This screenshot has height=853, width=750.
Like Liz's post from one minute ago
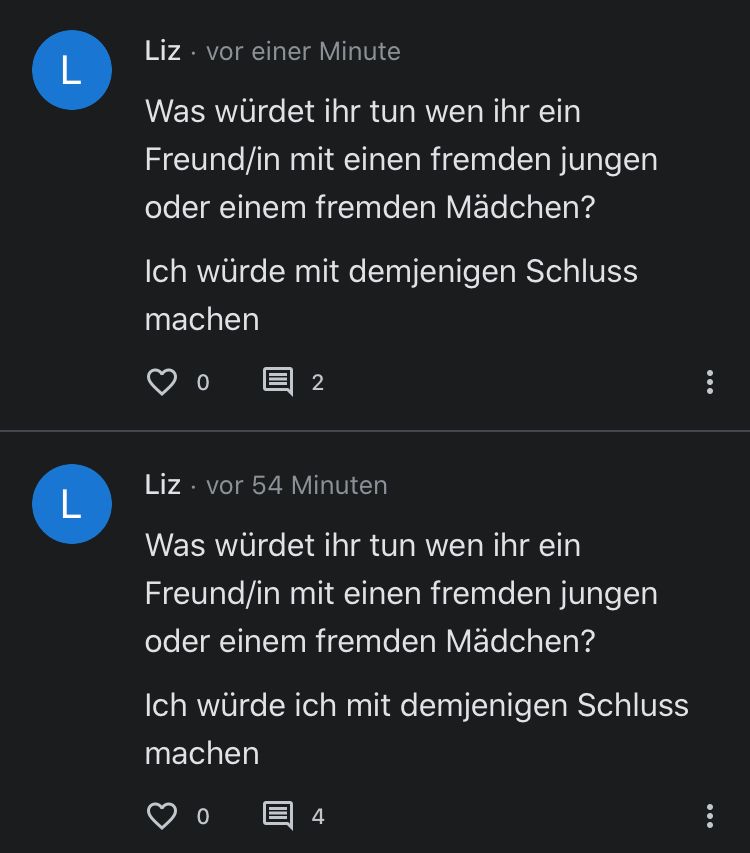point(162,382)
